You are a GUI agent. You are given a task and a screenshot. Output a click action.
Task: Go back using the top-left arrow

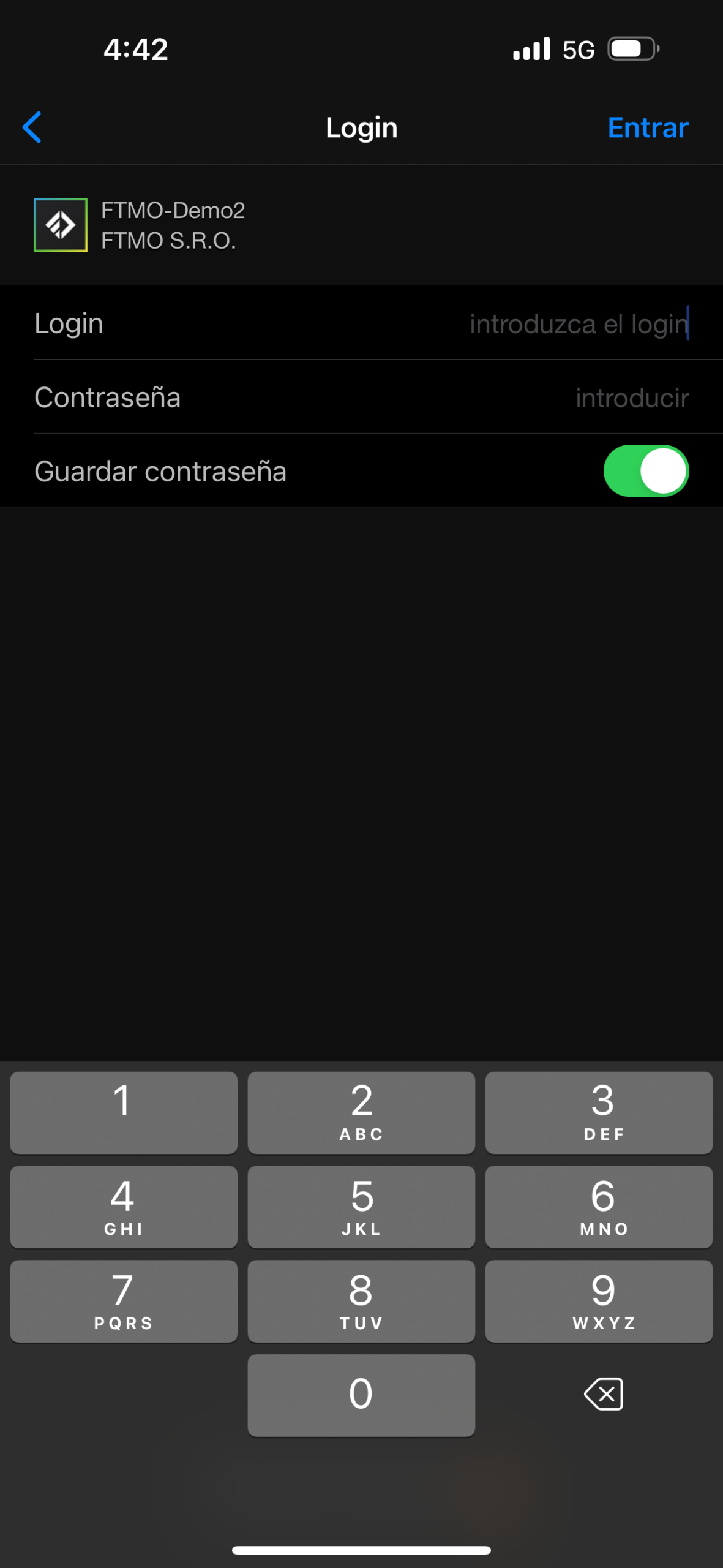coord(32,127)
